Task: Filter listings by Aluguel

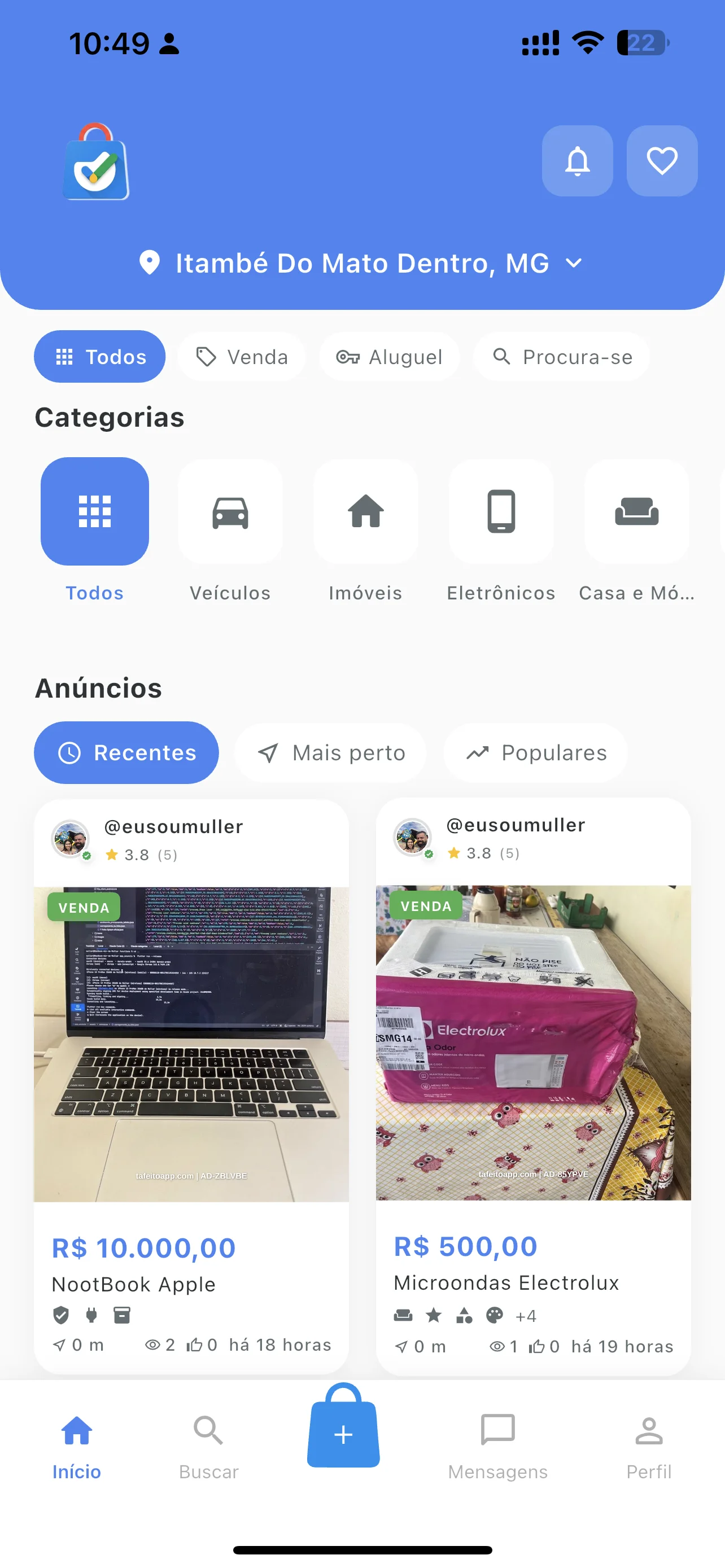Action: pyautogui.click(x=390, y=357)
